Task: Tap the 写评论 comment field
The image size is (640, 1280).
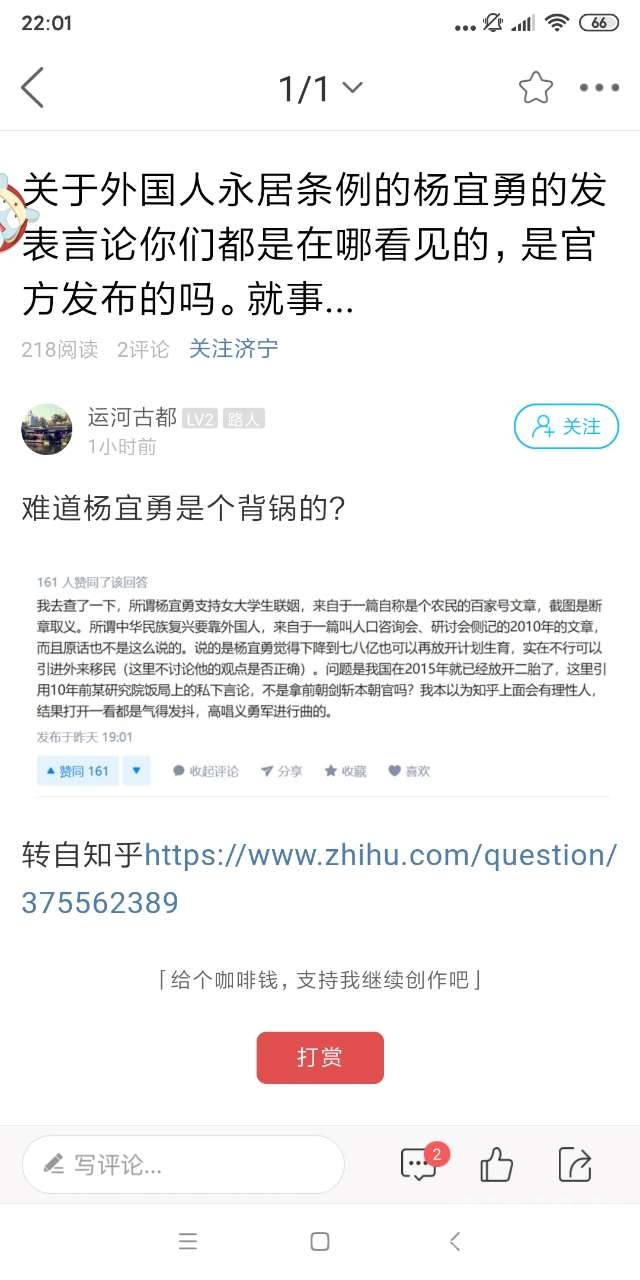Action: point(183,1164)
